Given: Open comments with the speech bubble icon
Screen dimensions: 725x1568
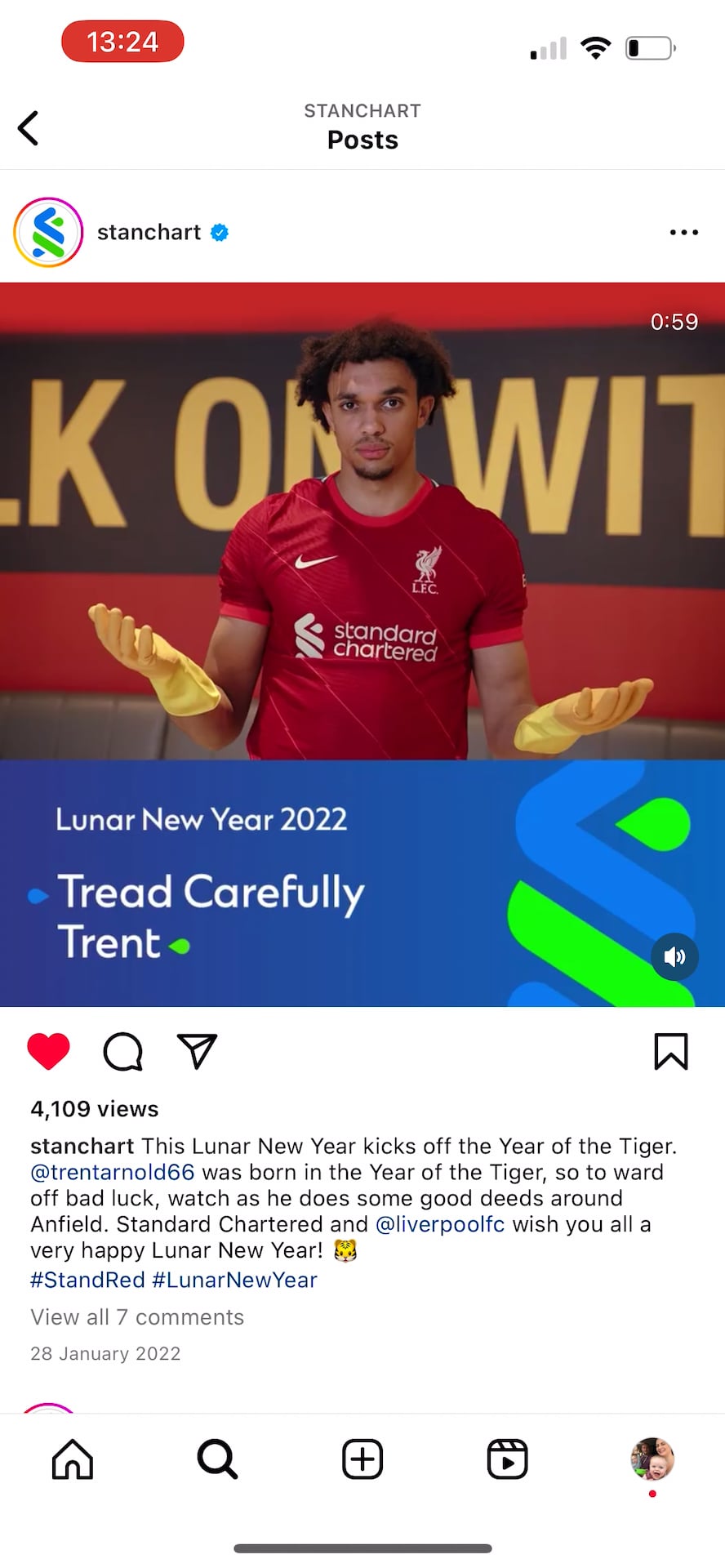Looking at the screenshot, I should (x=123, y=1051).
